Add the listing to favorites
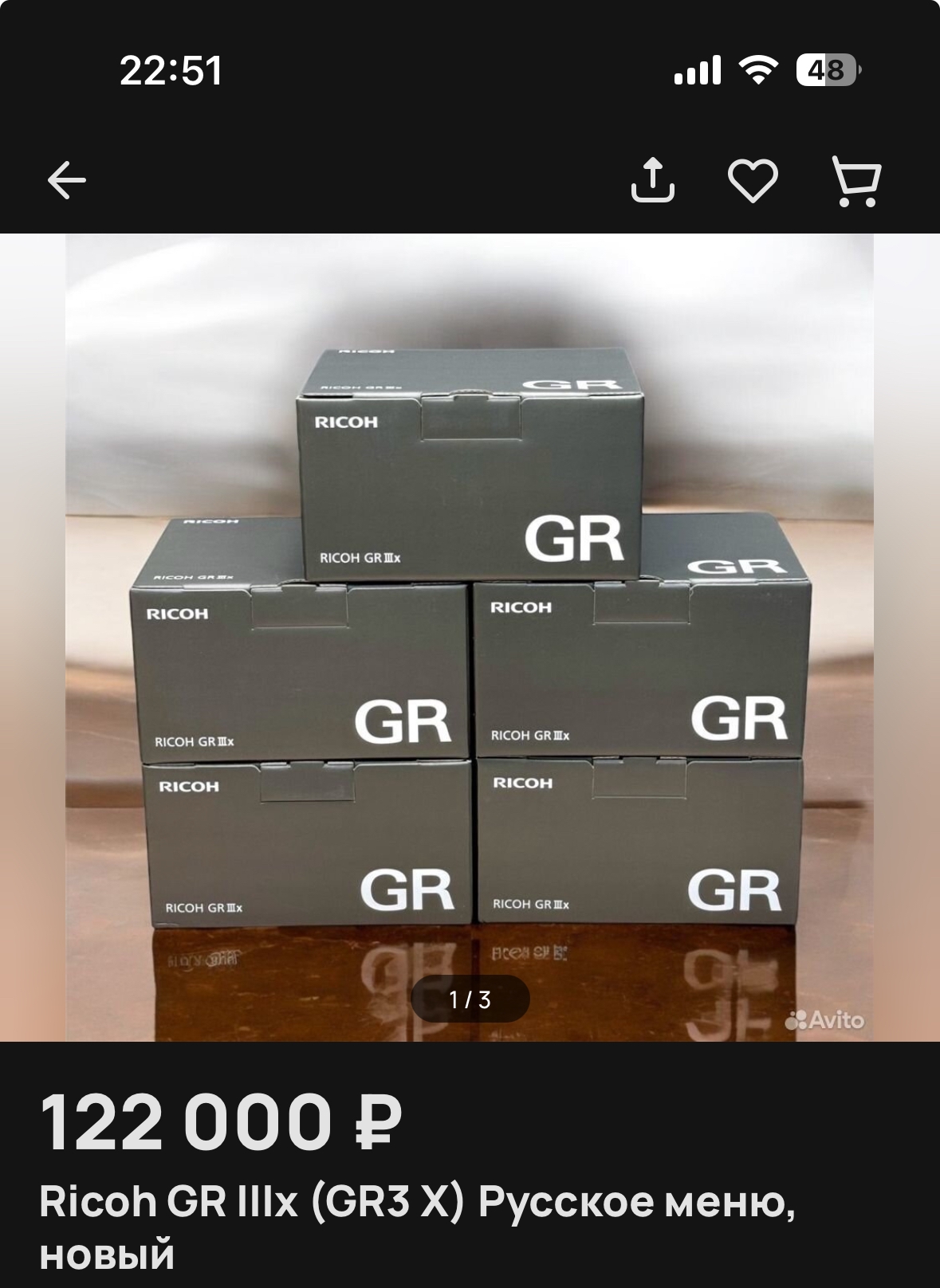940x1288 pixels. 753,180
